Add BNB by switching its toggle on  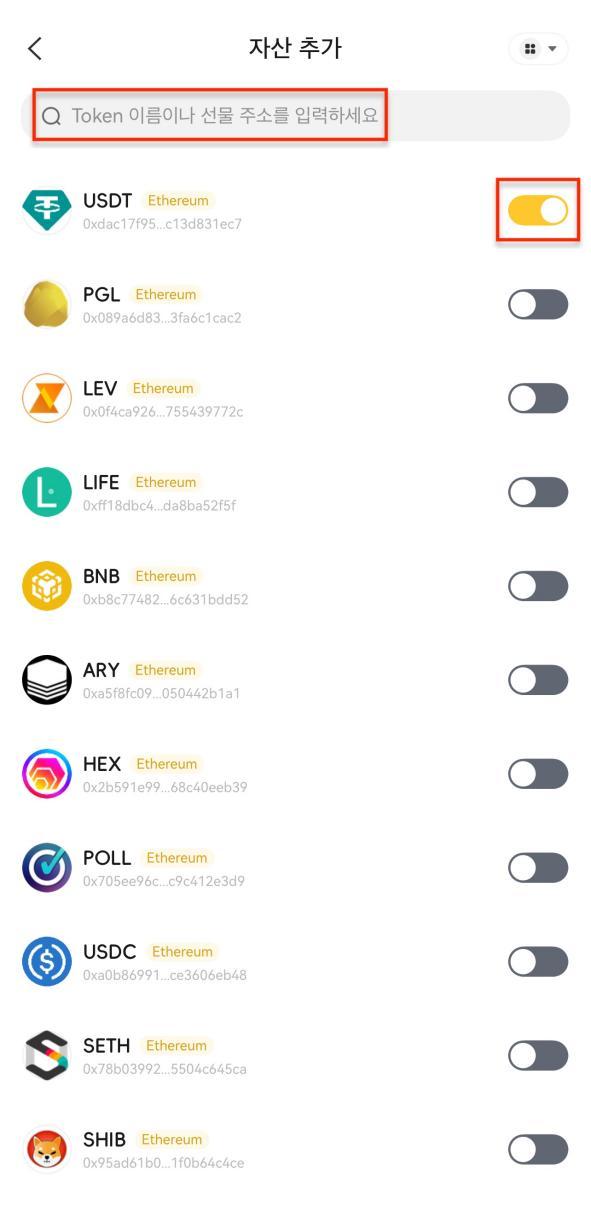click(x=538, y=586)
